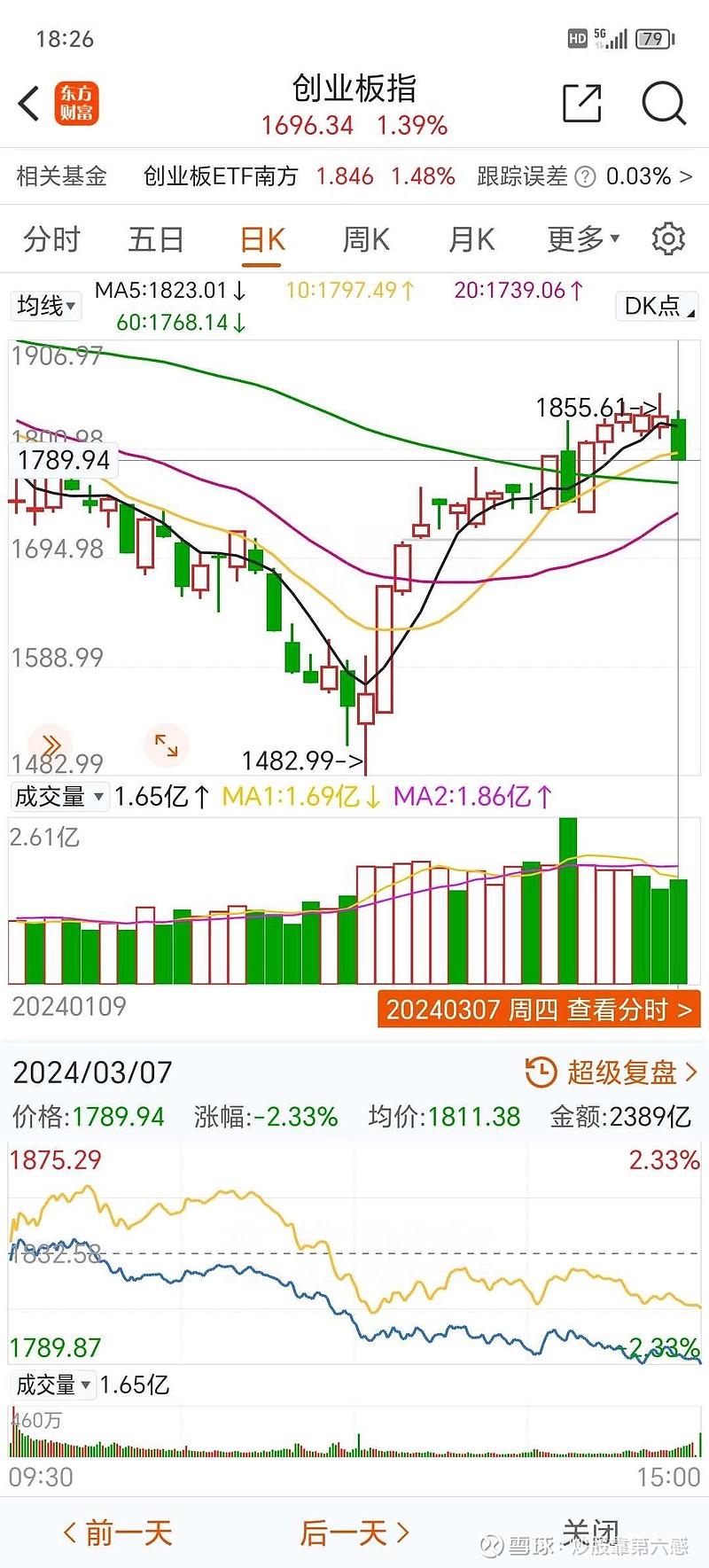Switch to the 分时 tab
This screenshot has width=709, height=1568.
[x=51, y=239]
